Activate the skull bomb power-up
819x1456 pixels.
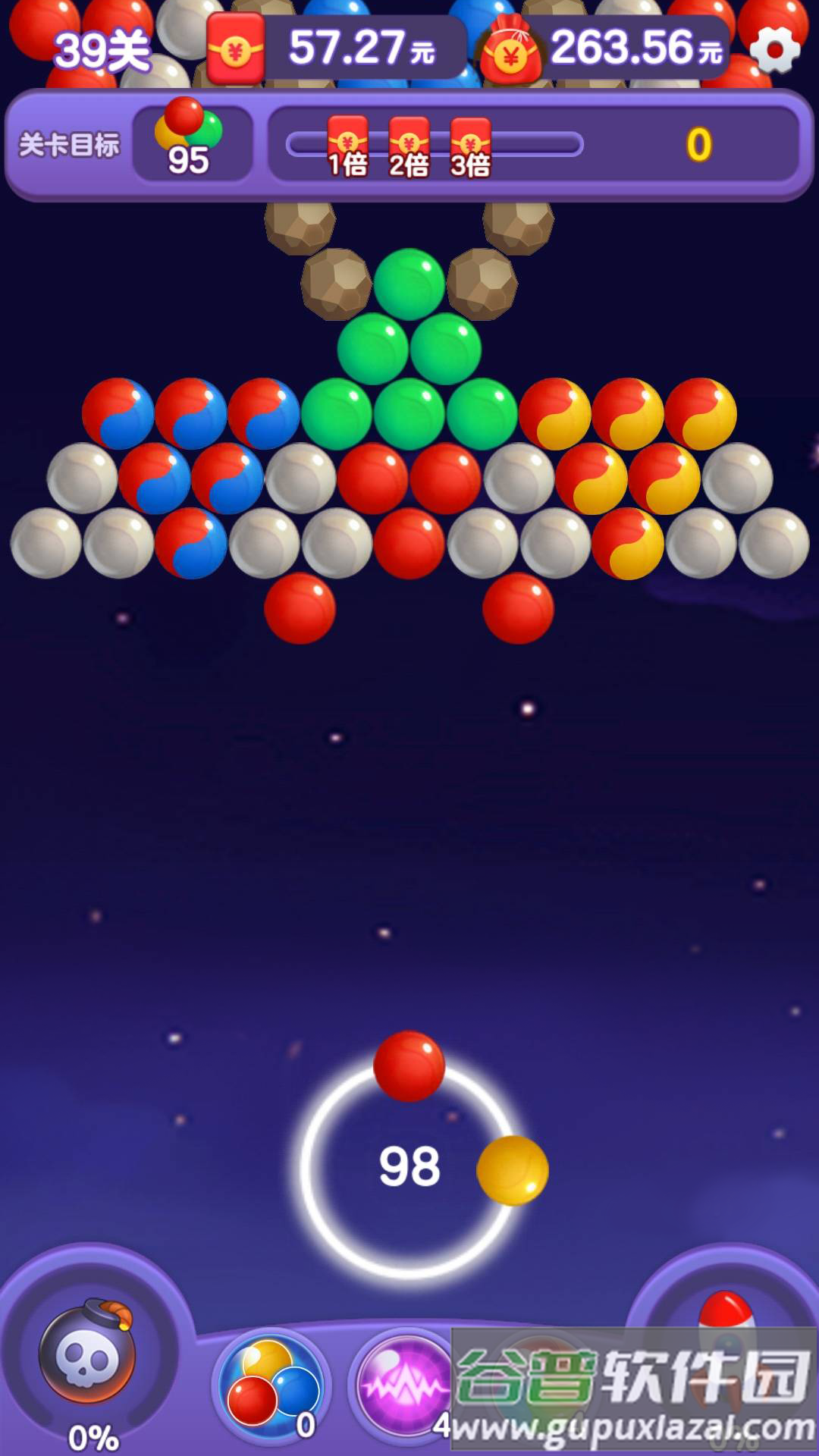(87, 1354)
